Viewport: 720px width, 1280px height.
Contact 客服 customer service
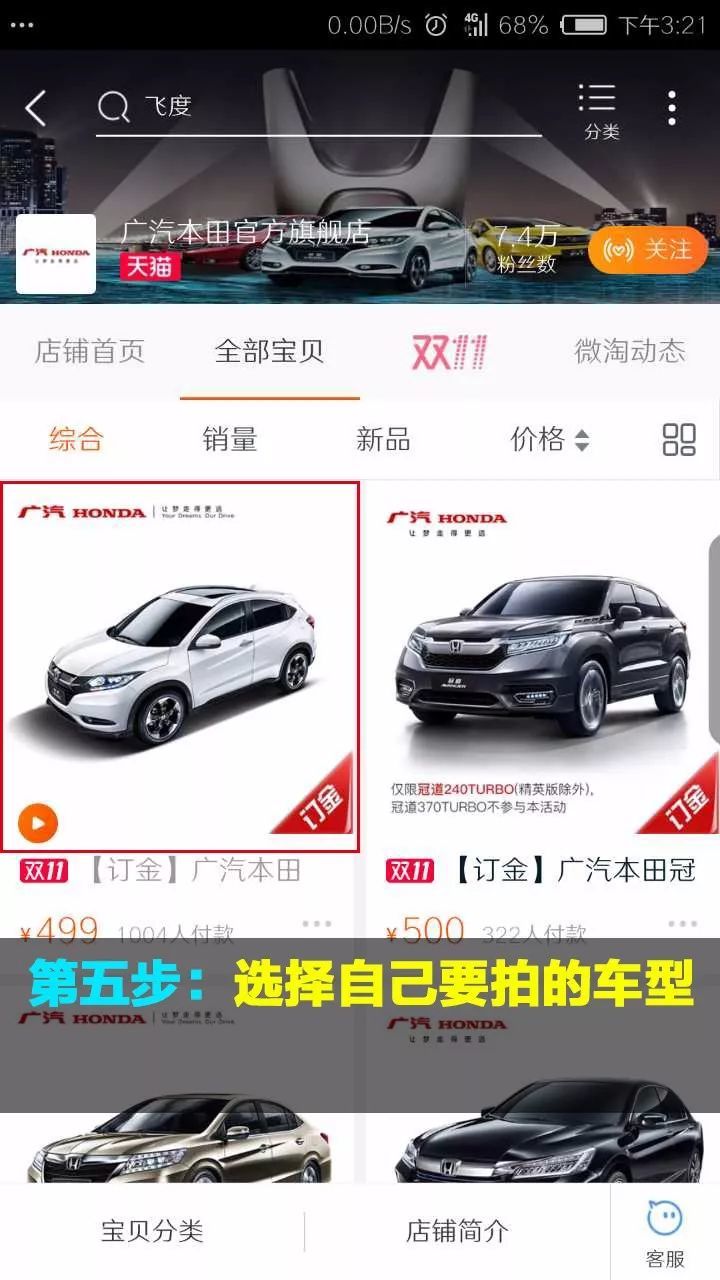coord(665,1232)
